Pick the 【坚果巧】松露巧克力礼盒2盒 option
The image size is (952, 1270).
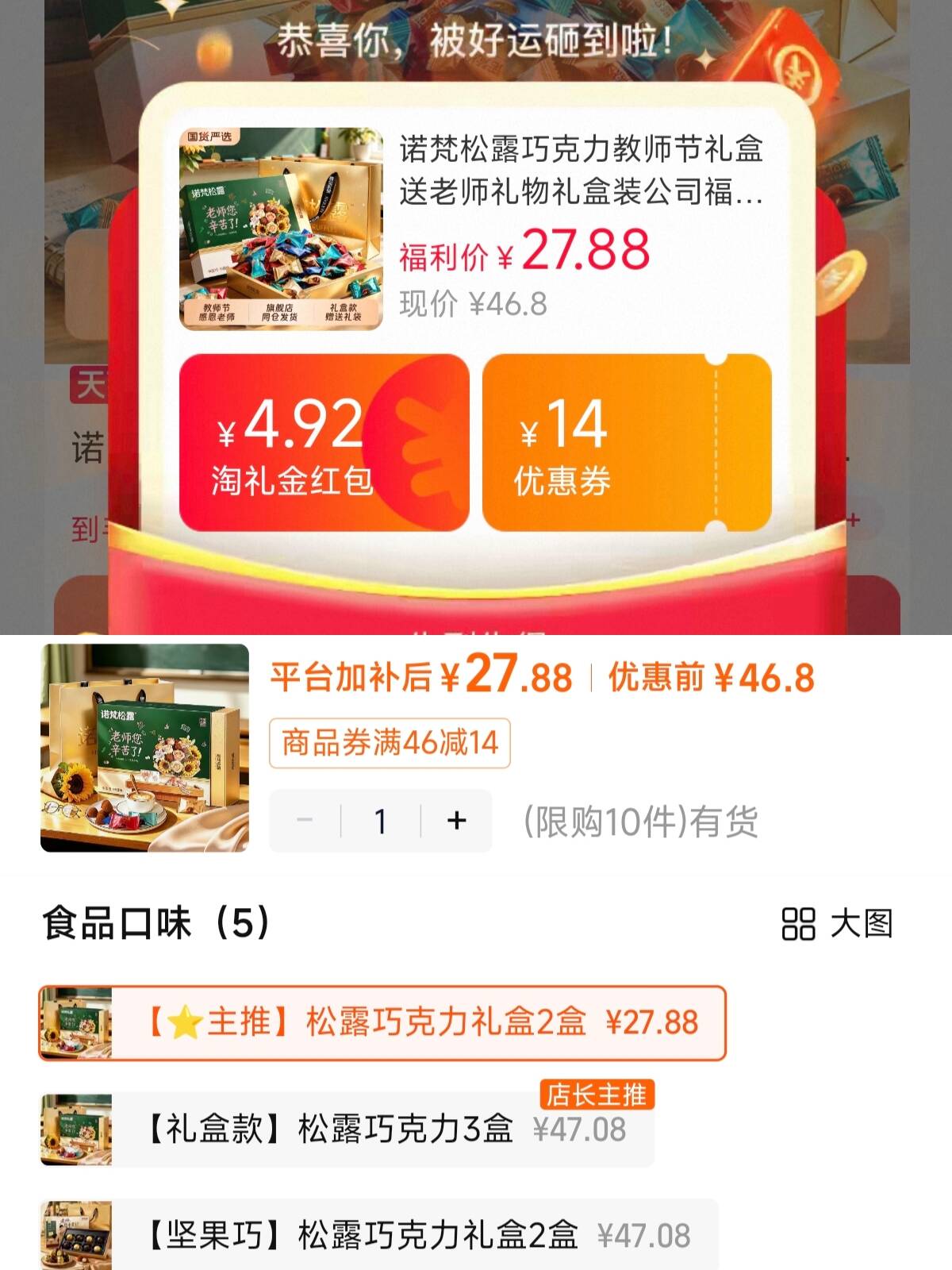pos(378,1235)
